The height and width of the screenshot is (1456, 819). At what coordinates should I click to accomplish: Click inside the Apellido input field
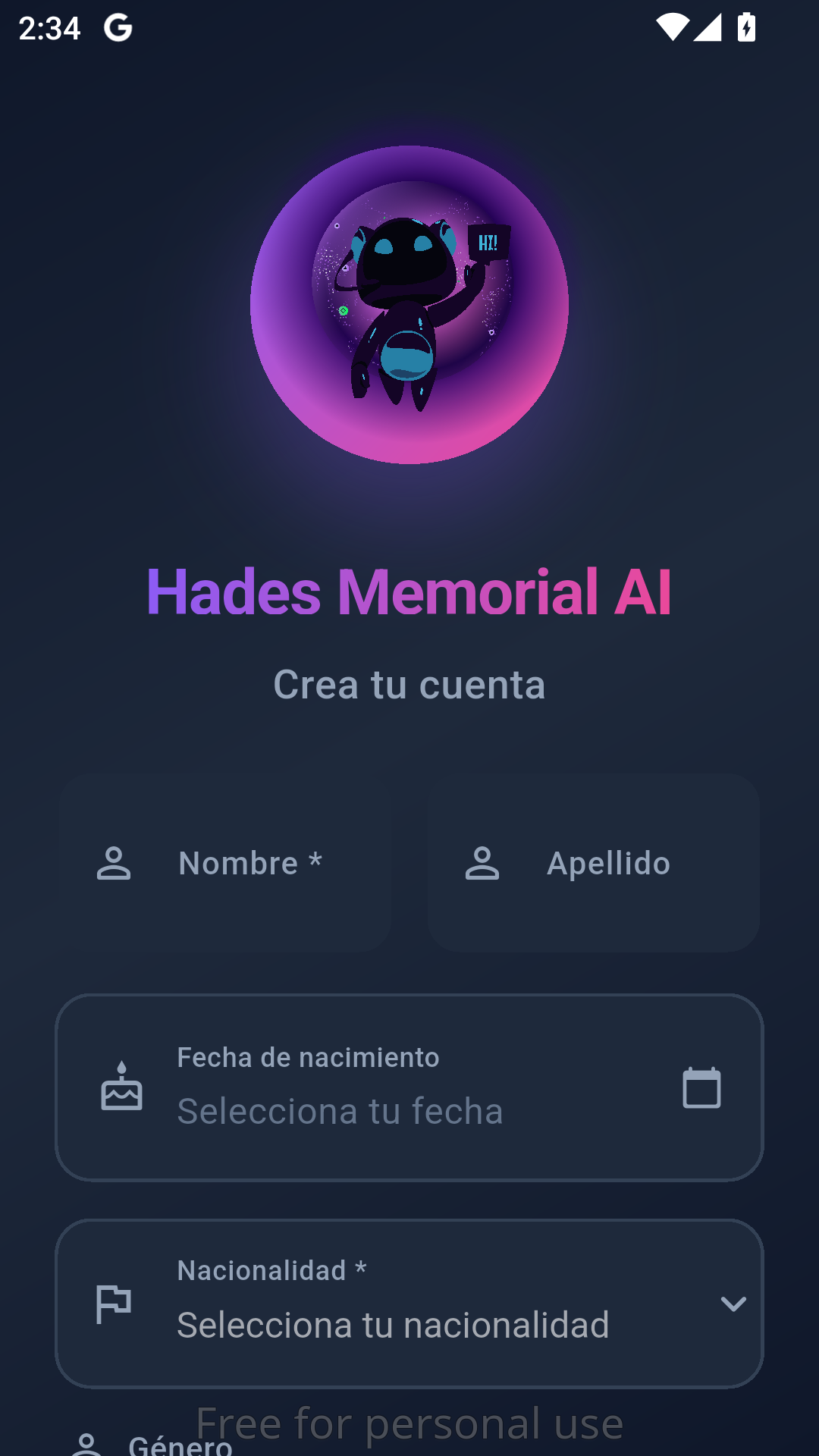point(608,863)
